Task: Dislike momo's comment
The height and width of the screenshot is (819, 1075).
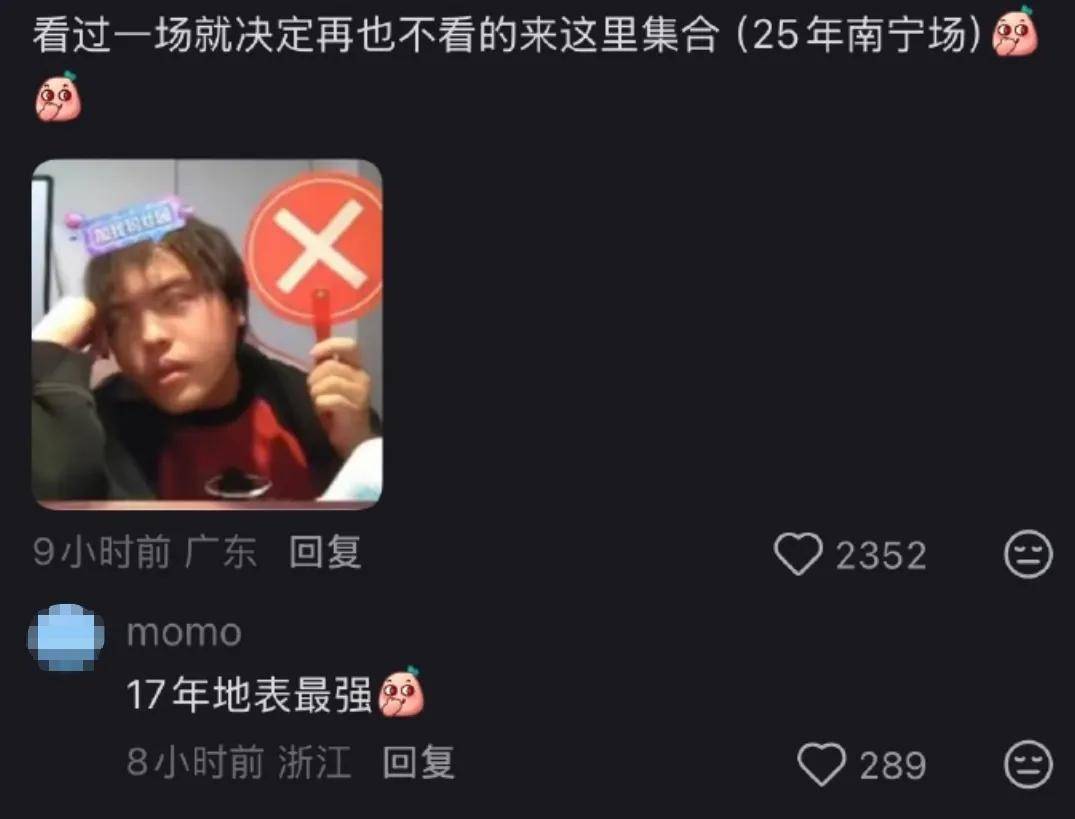Action: coord(1027,766)
